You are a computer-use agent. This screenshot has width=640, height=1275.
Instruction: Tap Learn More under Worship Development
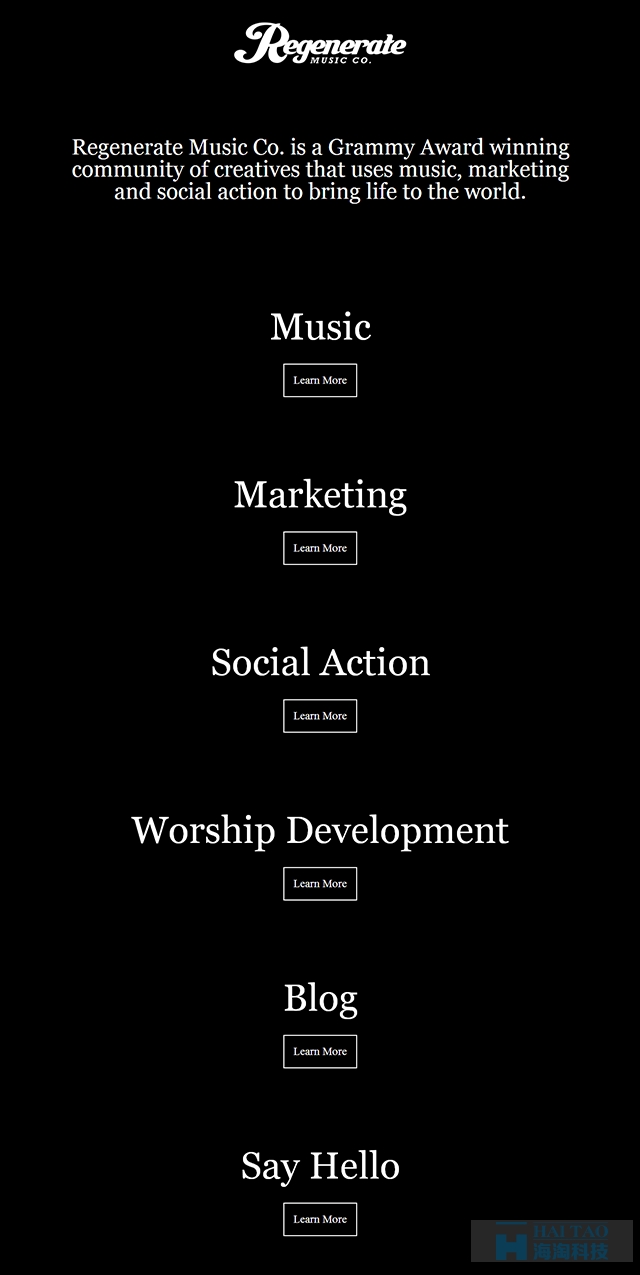coord(320,884)
